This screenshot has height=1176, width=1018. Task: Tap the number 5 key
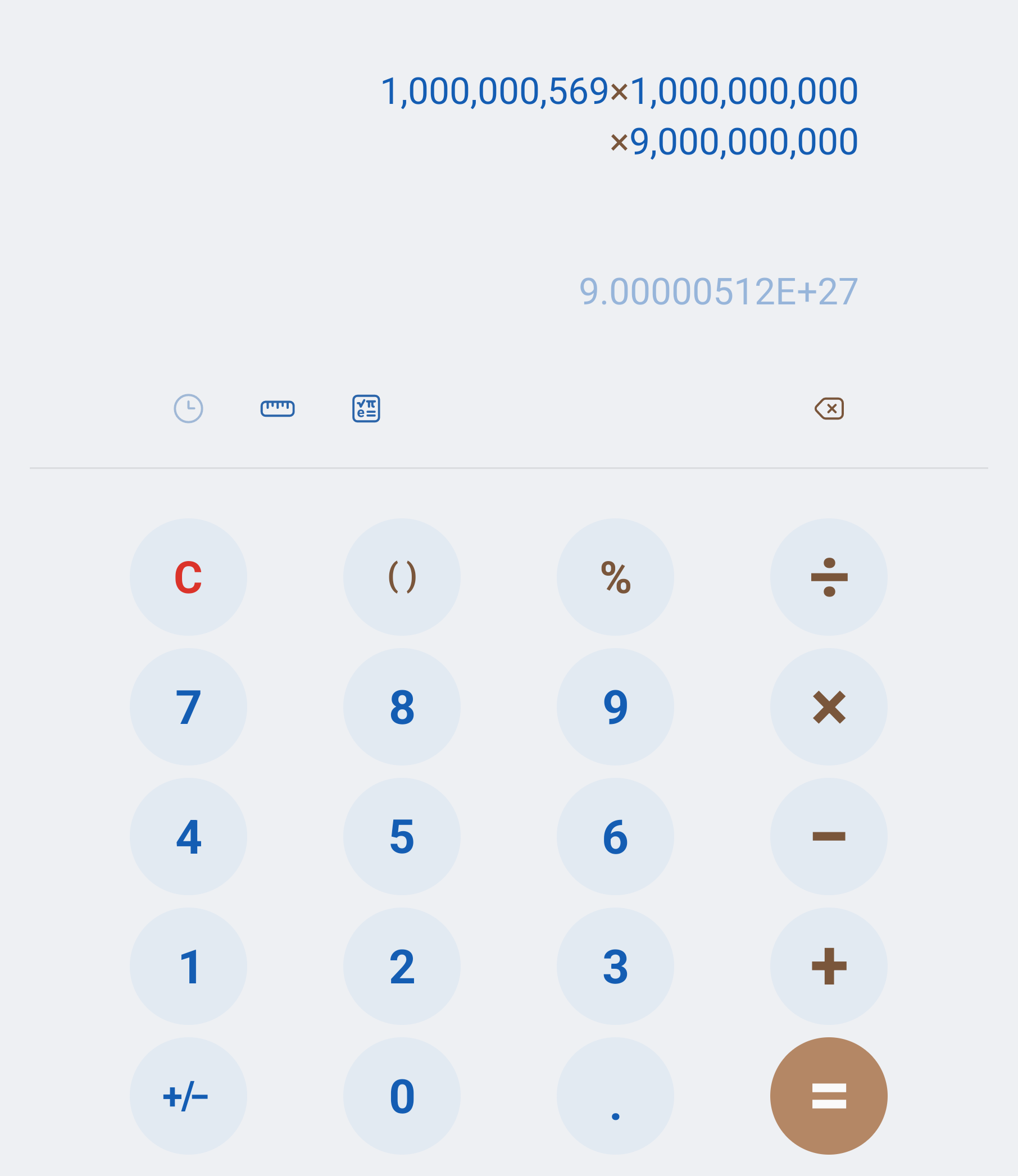click(402, 836)
